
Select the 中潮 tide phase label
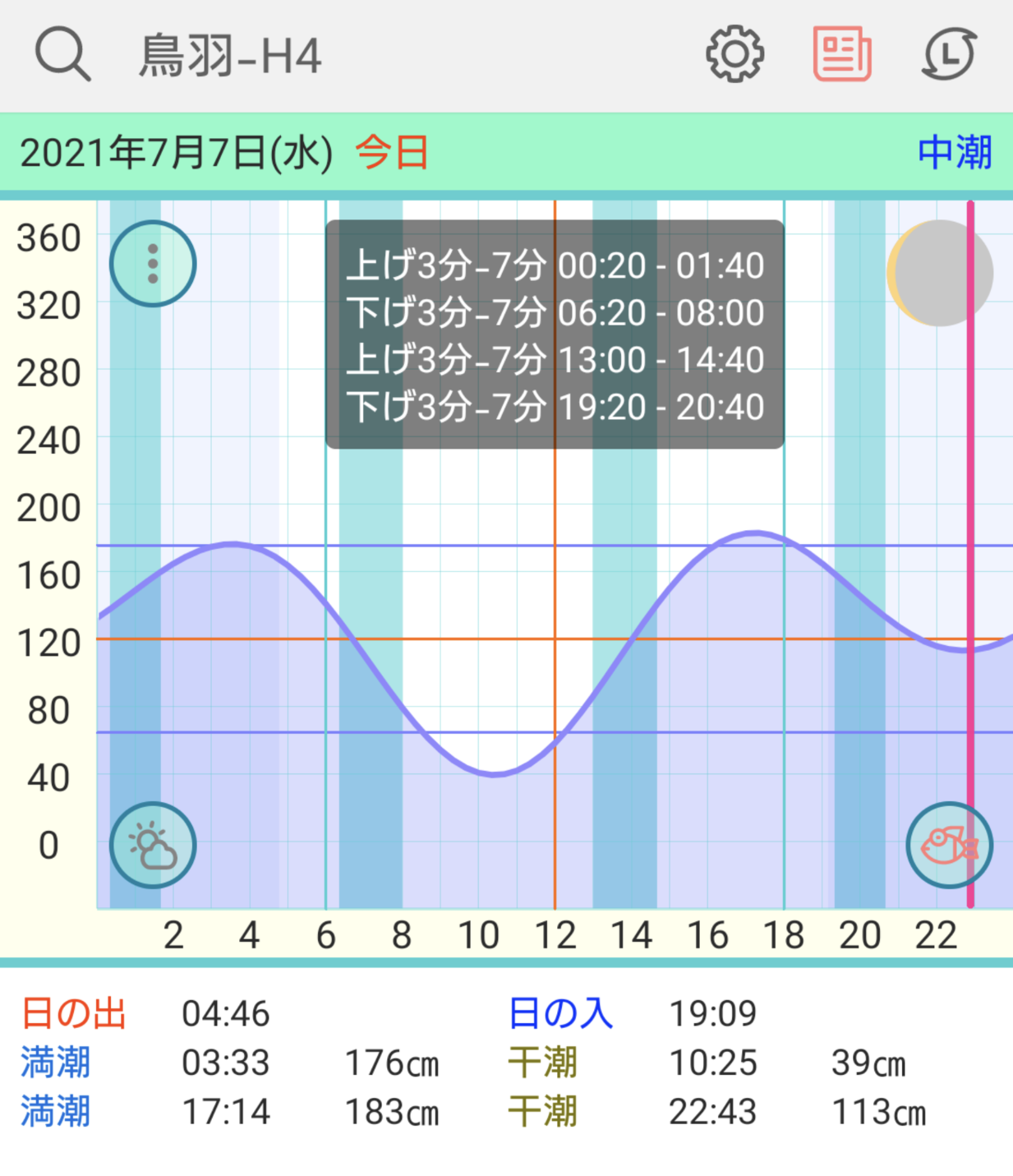(x=955, y=152)
